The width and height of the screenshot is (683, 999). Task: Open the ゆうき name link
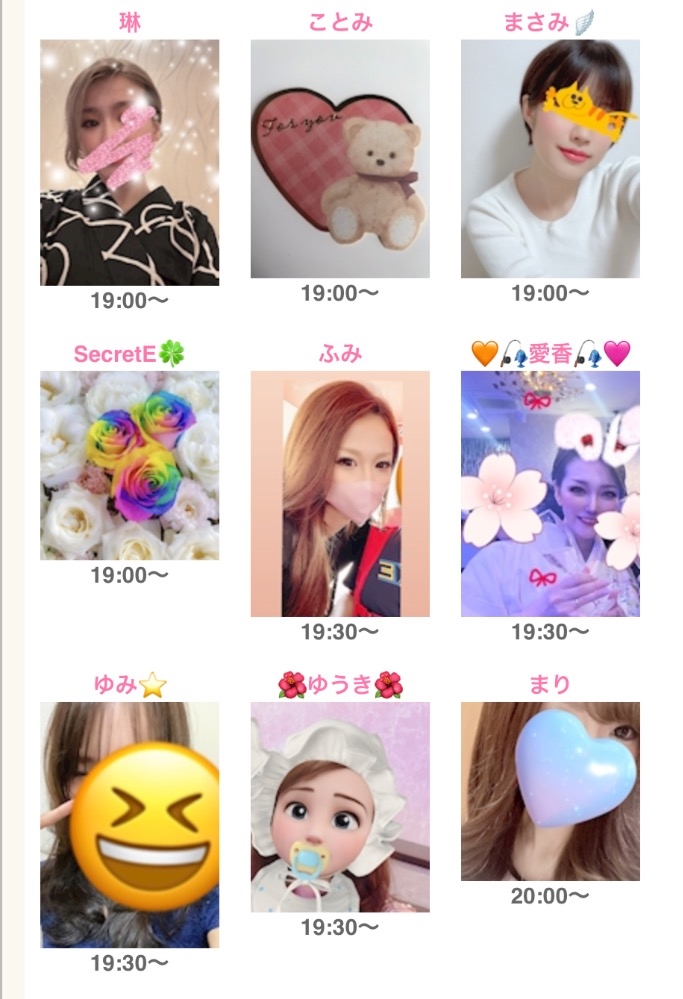click(340, 685)
